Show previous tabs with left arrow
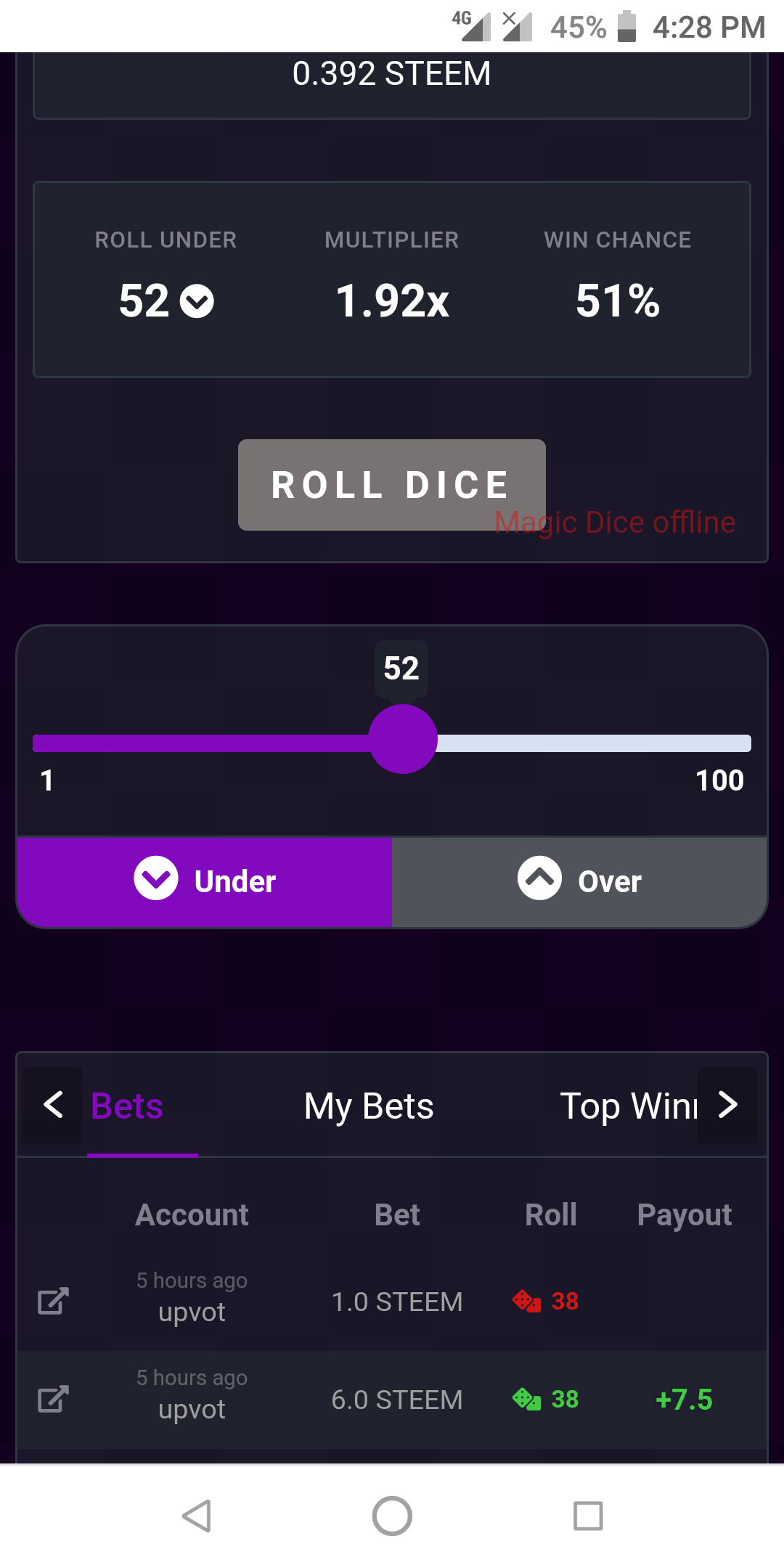Viewport: 784px width, 1568px height. point(52,1105)
